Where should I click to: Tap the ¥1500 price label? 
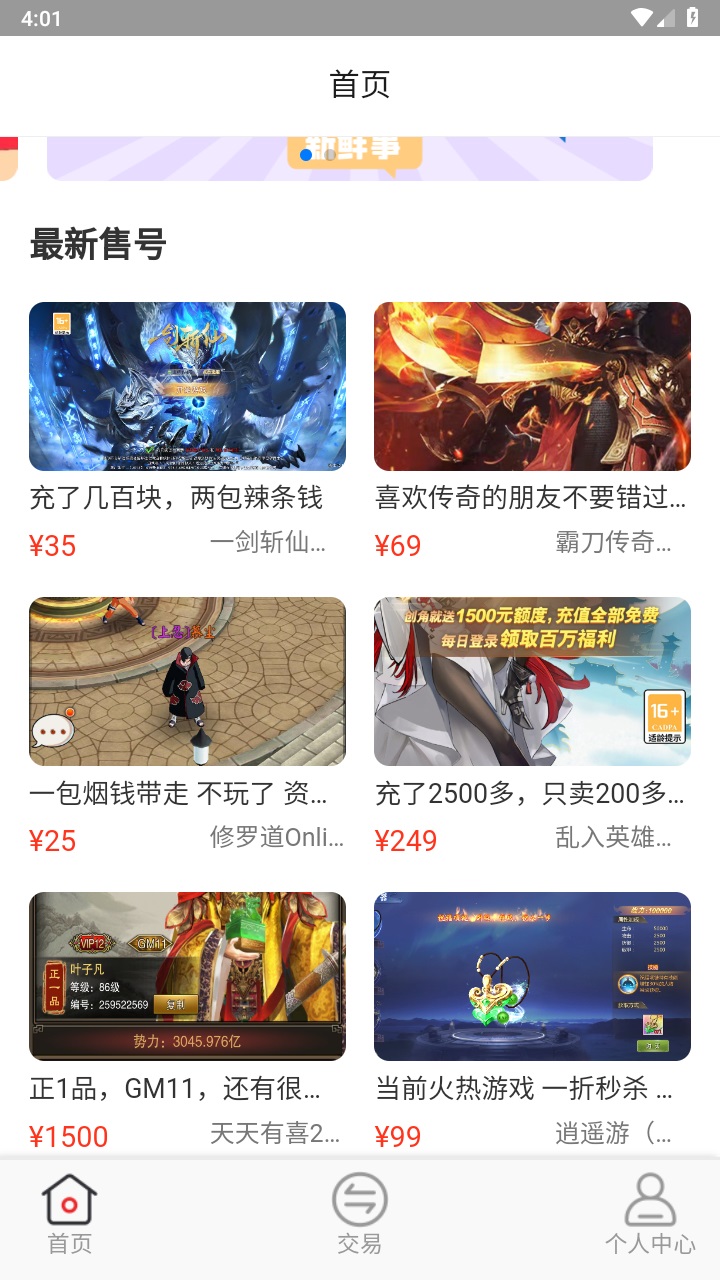[x=68, y=1135]
